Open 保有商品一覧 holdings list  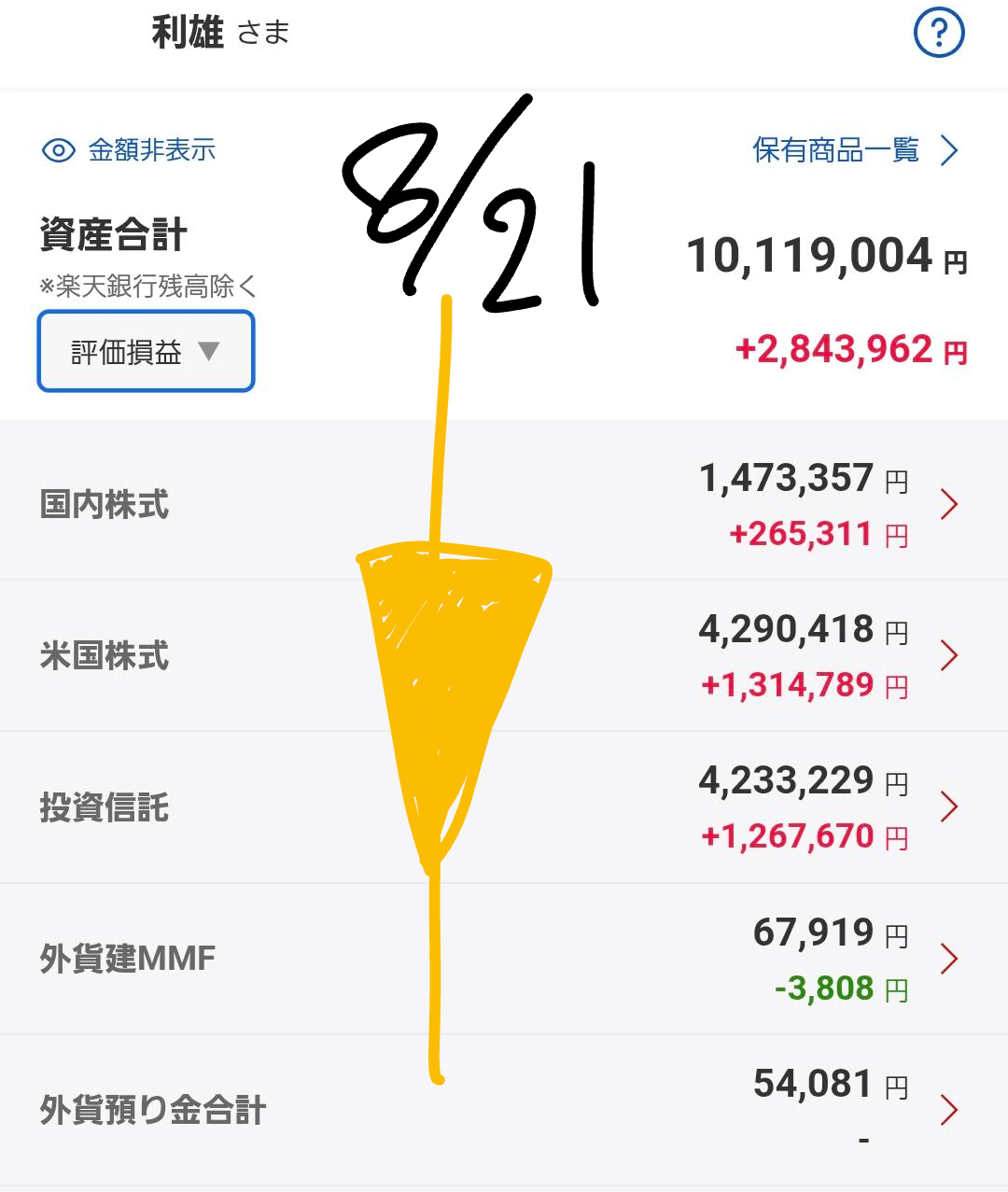coord(854,150)
